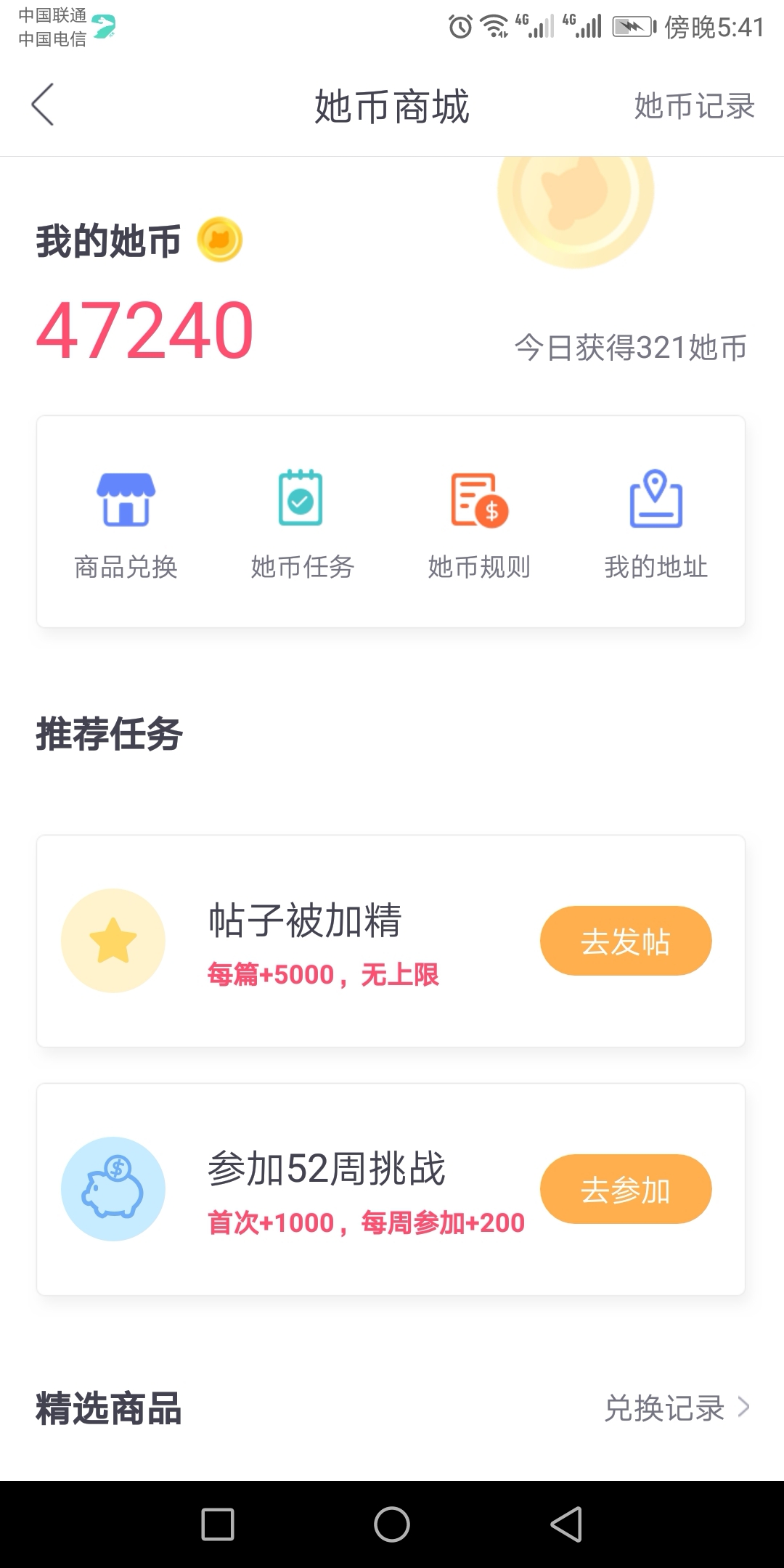Go to the system home screen
The height and width of the screenshot is (1568, 784).
click(392, 1524)
